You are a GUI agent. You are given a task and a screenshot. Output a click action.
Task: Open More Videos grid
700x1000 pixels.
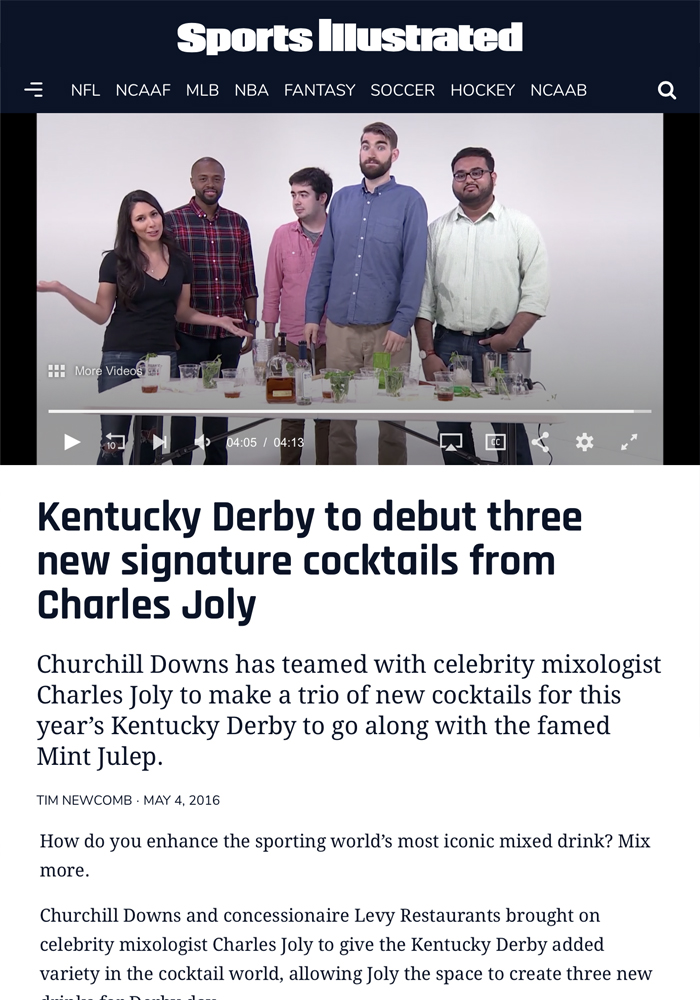[x=57, y=371]
